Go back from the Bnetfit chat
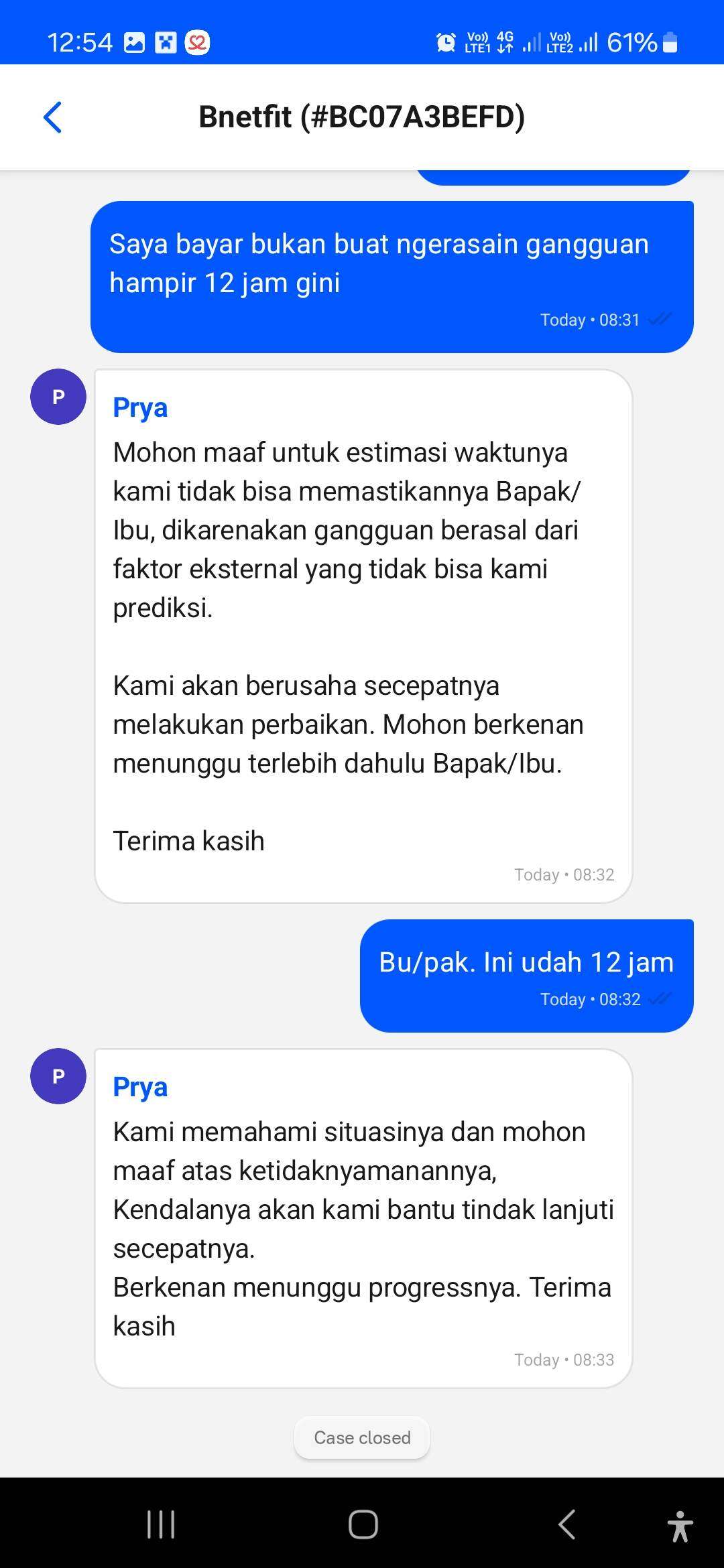Image resolution: width=724 pixels, height=1568 pixels. click(52, 117)
